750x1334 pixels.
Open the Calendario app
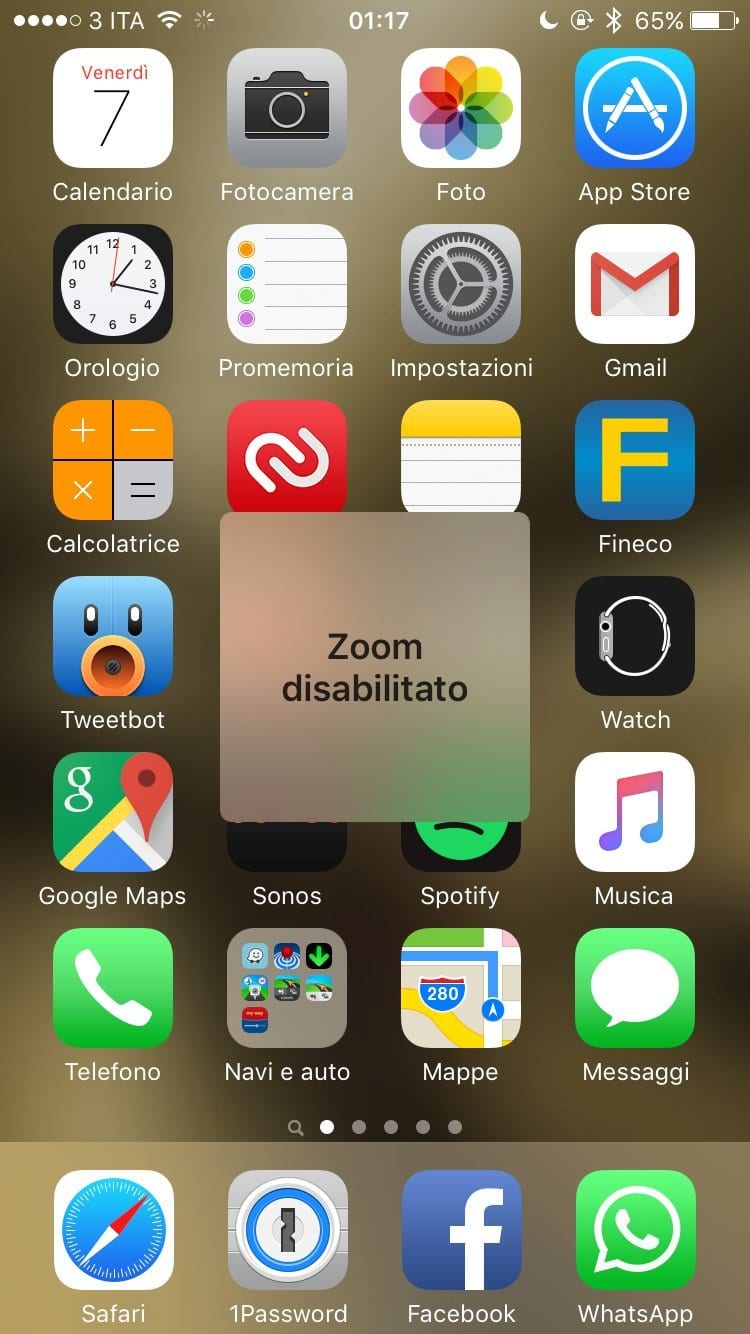click(113, 108)
